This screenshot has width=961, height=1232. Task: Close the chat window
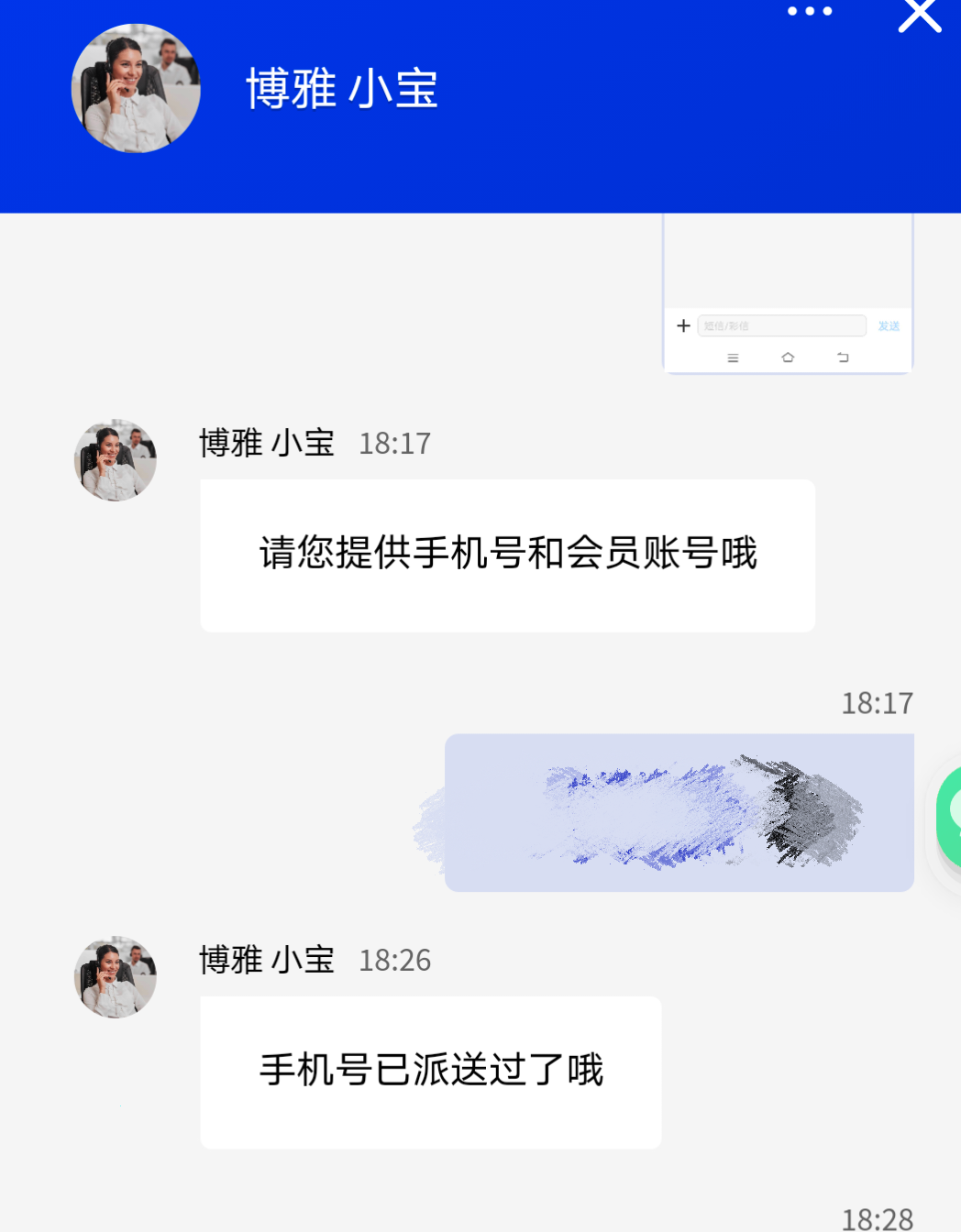919,15
